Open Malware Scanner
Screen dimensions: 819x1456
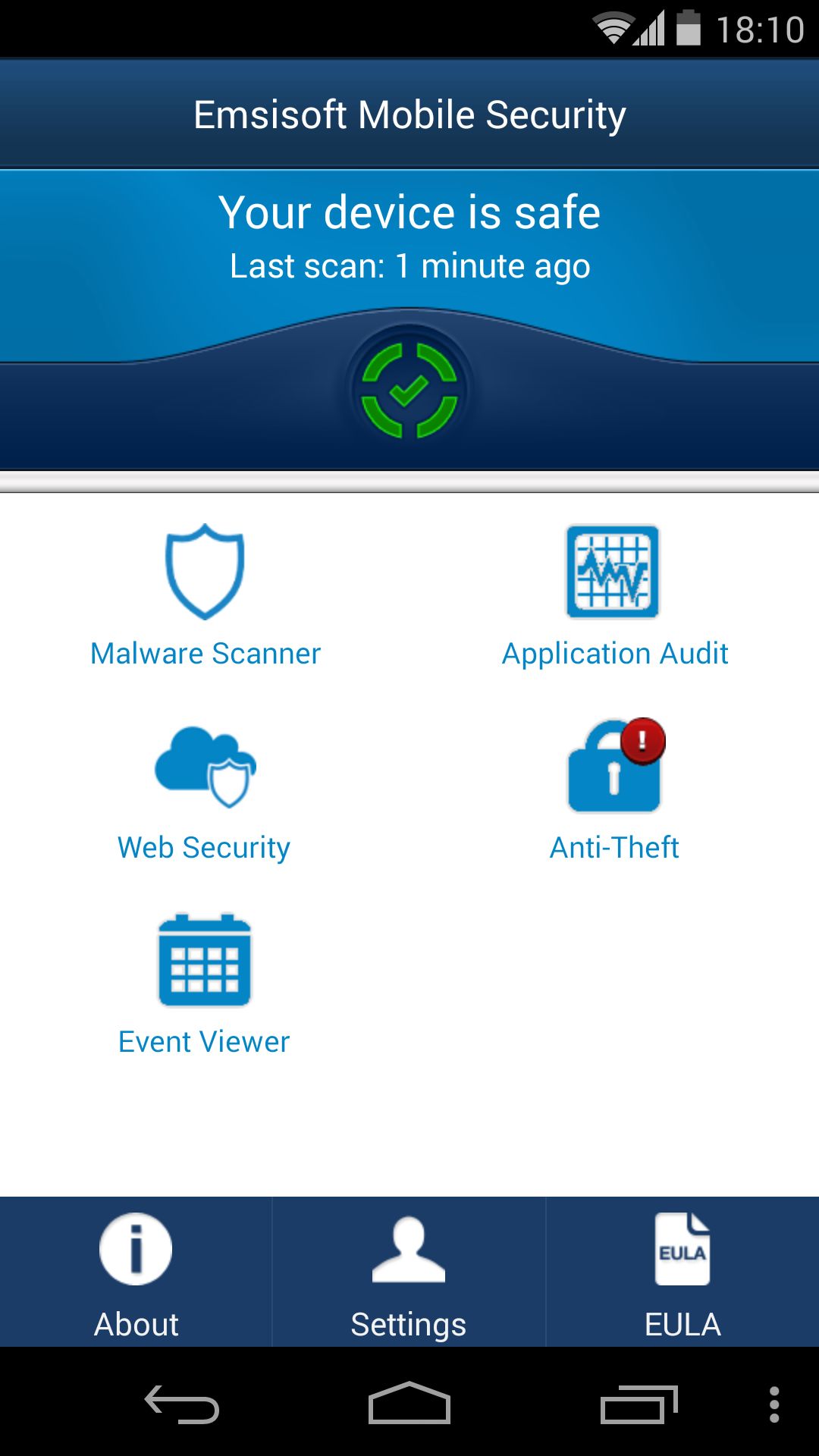[205, 597]
